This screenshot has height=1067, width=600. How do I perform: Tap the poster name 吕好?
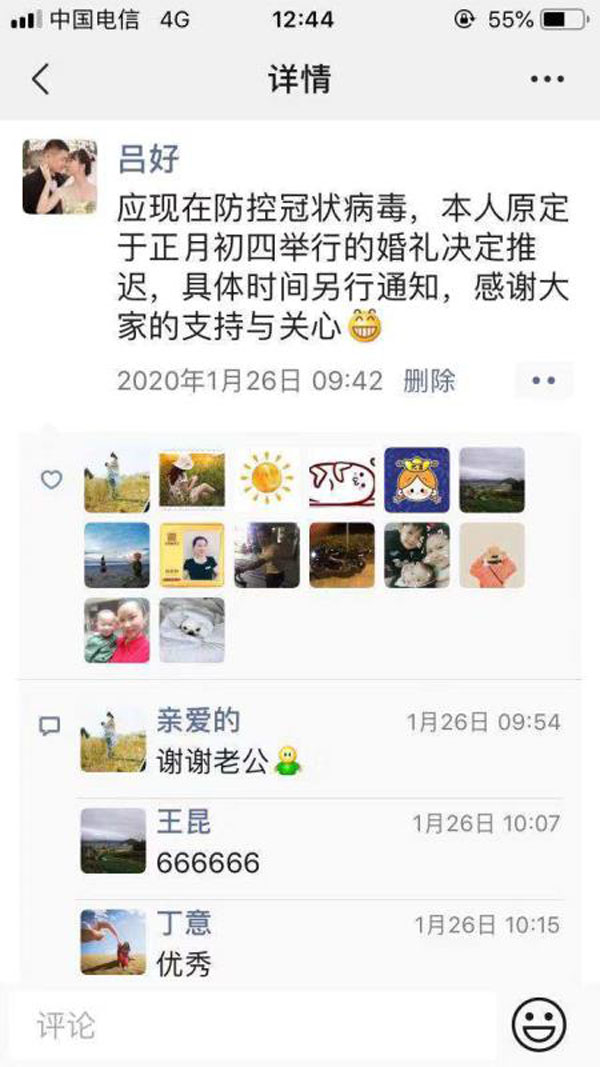point(148,159)
